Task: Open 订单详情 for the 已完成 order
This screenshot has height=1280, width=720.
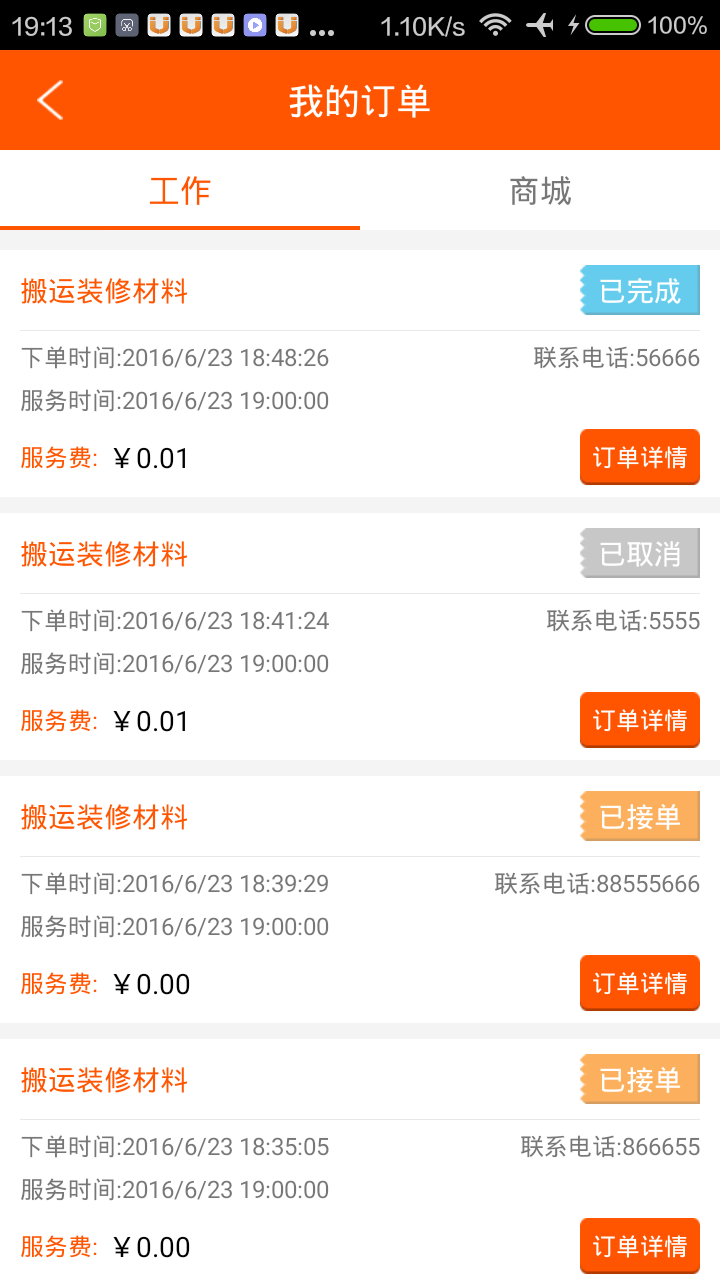Action: pyautogui.click(x=640, y=457)
